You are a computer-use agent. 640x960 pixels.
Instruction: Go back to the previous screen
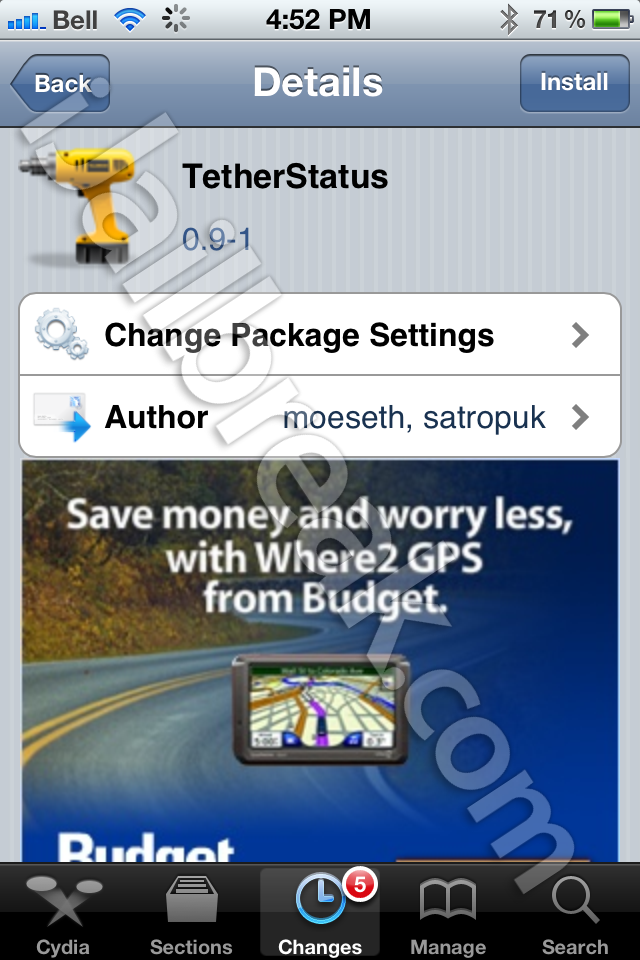point(61,83)
